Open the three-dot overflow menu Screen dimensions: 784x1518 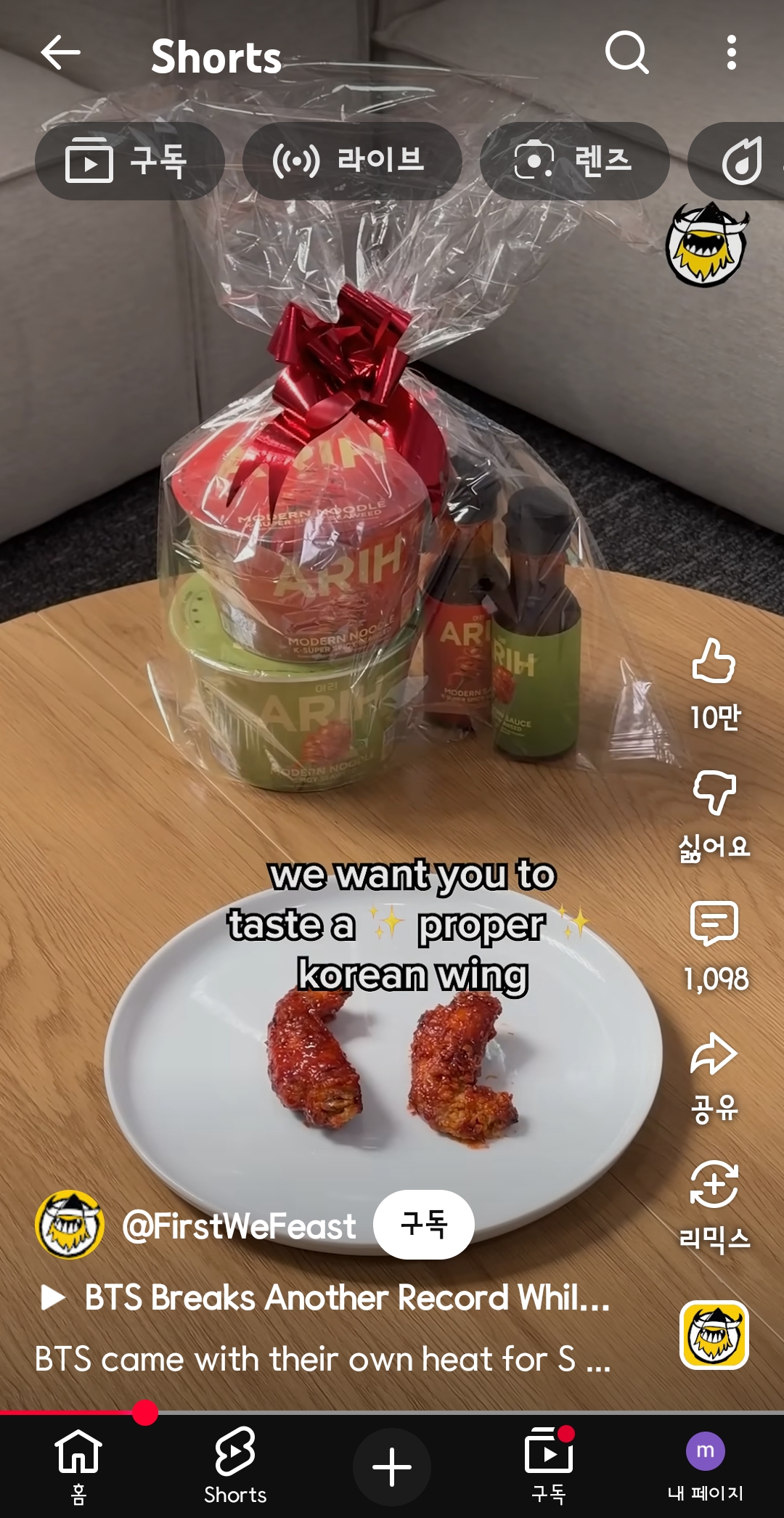731,53
